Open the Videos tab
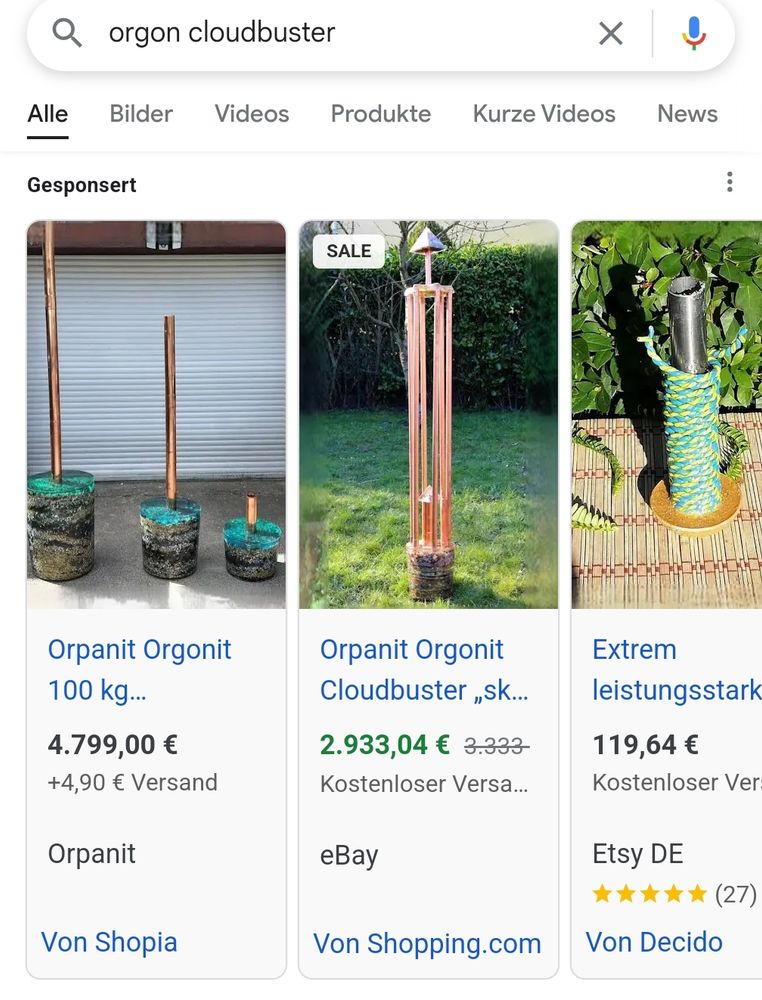Viewport: 762px width, 1000px height. click(x=251, y=113)
